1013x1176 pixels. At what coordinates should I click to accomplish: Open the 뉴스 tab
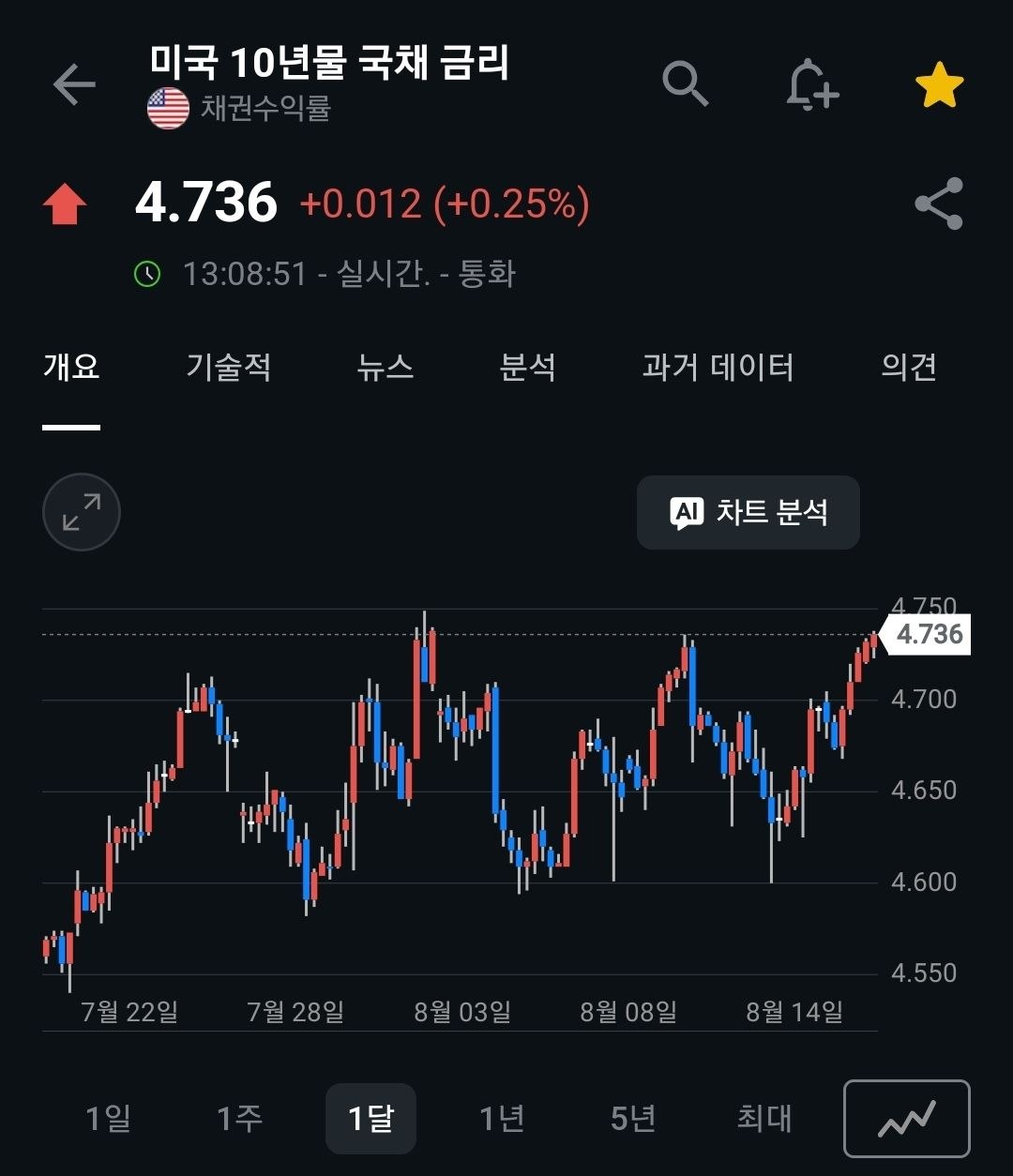click(x=386, y=367)
